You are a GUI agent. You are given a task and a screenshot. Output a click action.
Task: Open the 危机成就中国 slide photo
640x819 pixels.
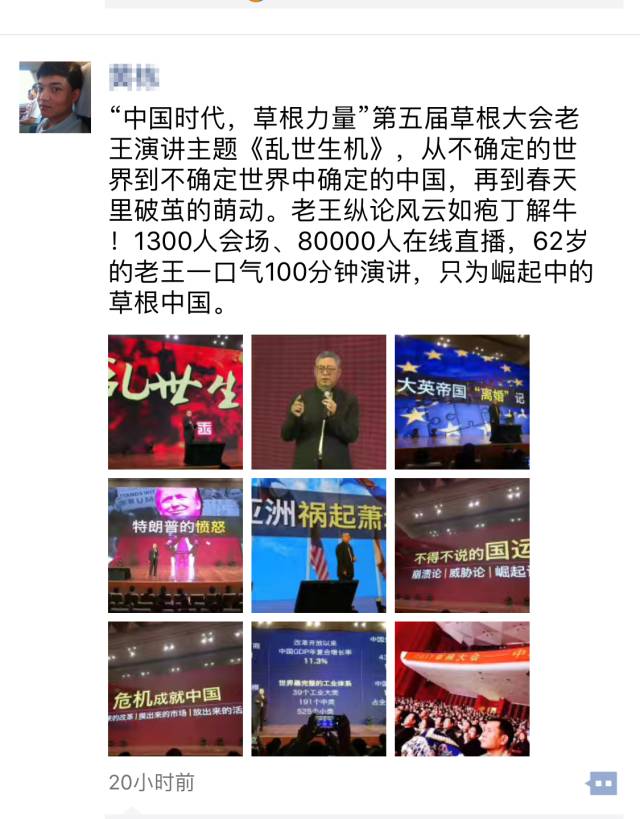[x=175, y=688]
